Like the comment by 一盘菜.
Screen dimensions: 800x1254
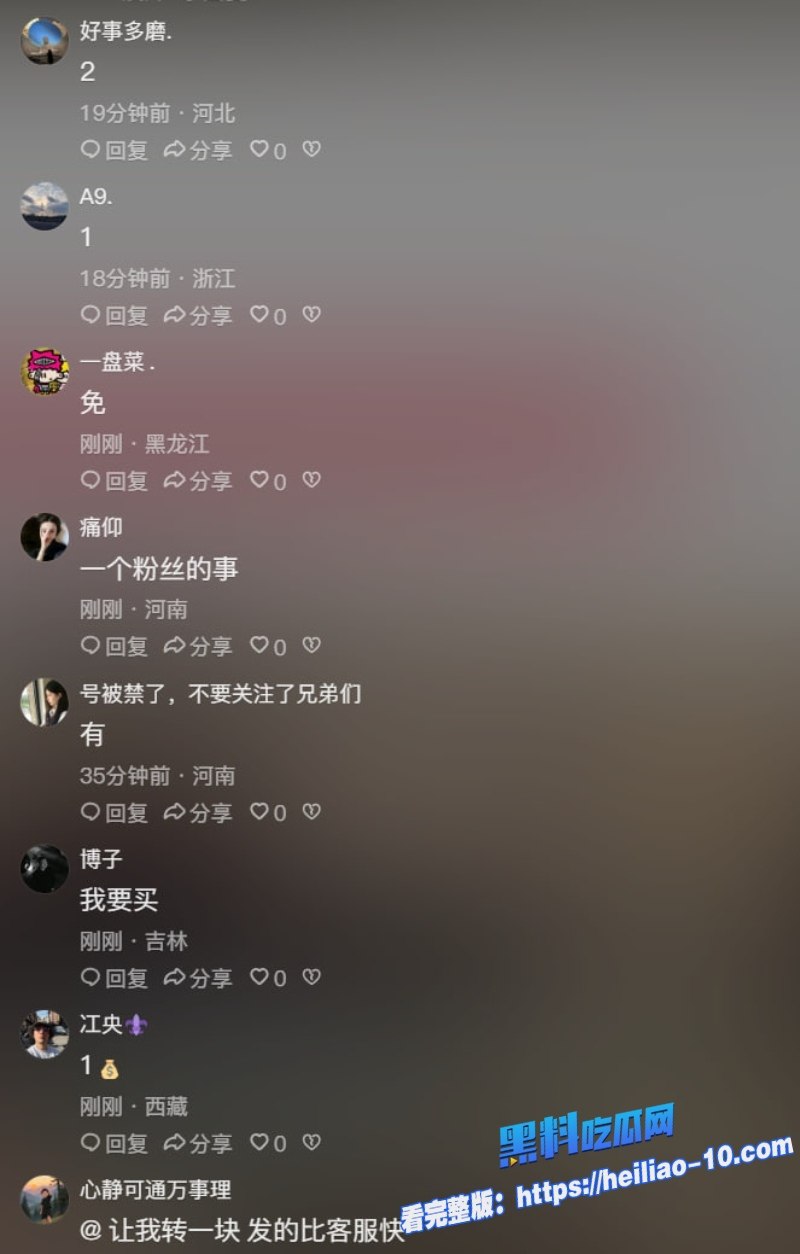point(260,481)
